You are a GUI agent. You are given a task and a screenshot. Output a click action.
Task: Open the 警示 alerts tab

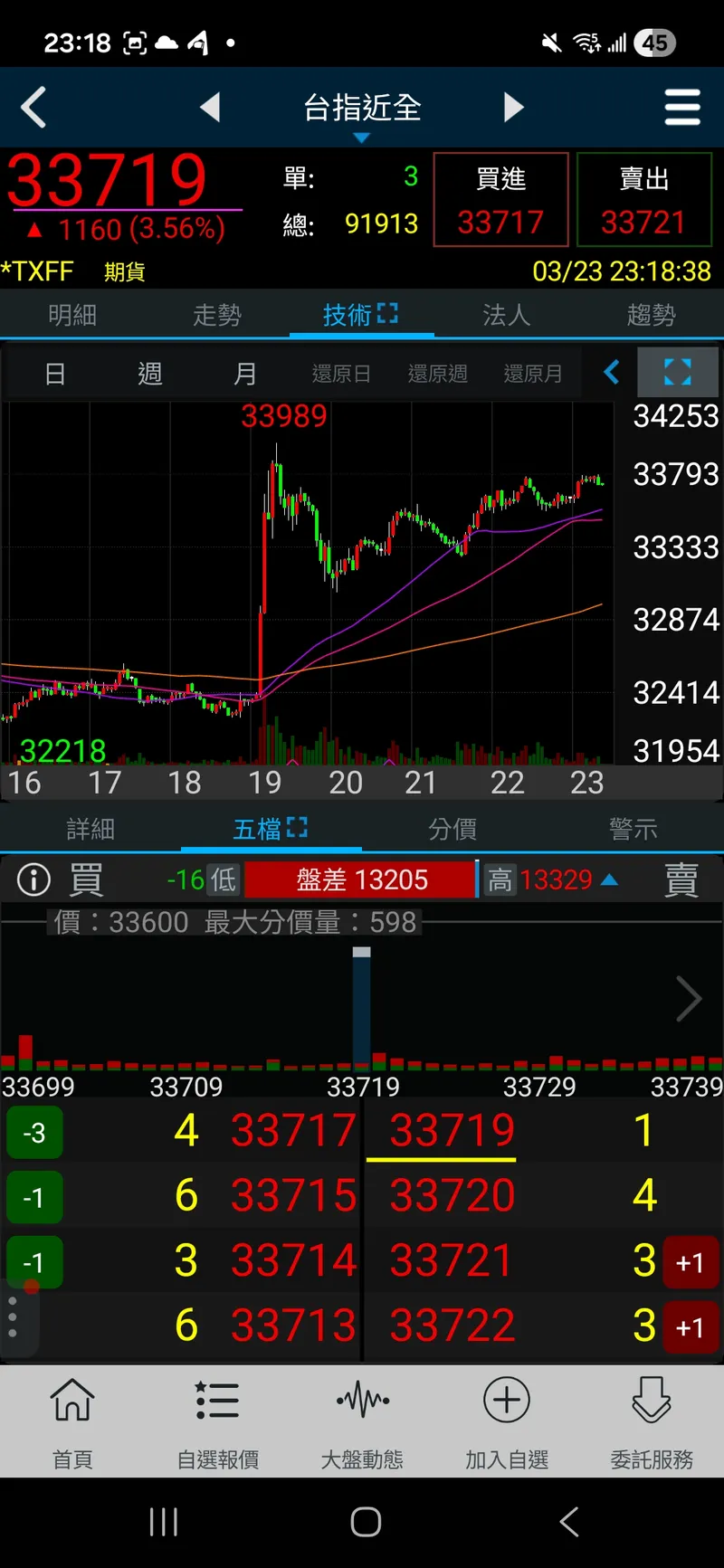pos(633,829)
